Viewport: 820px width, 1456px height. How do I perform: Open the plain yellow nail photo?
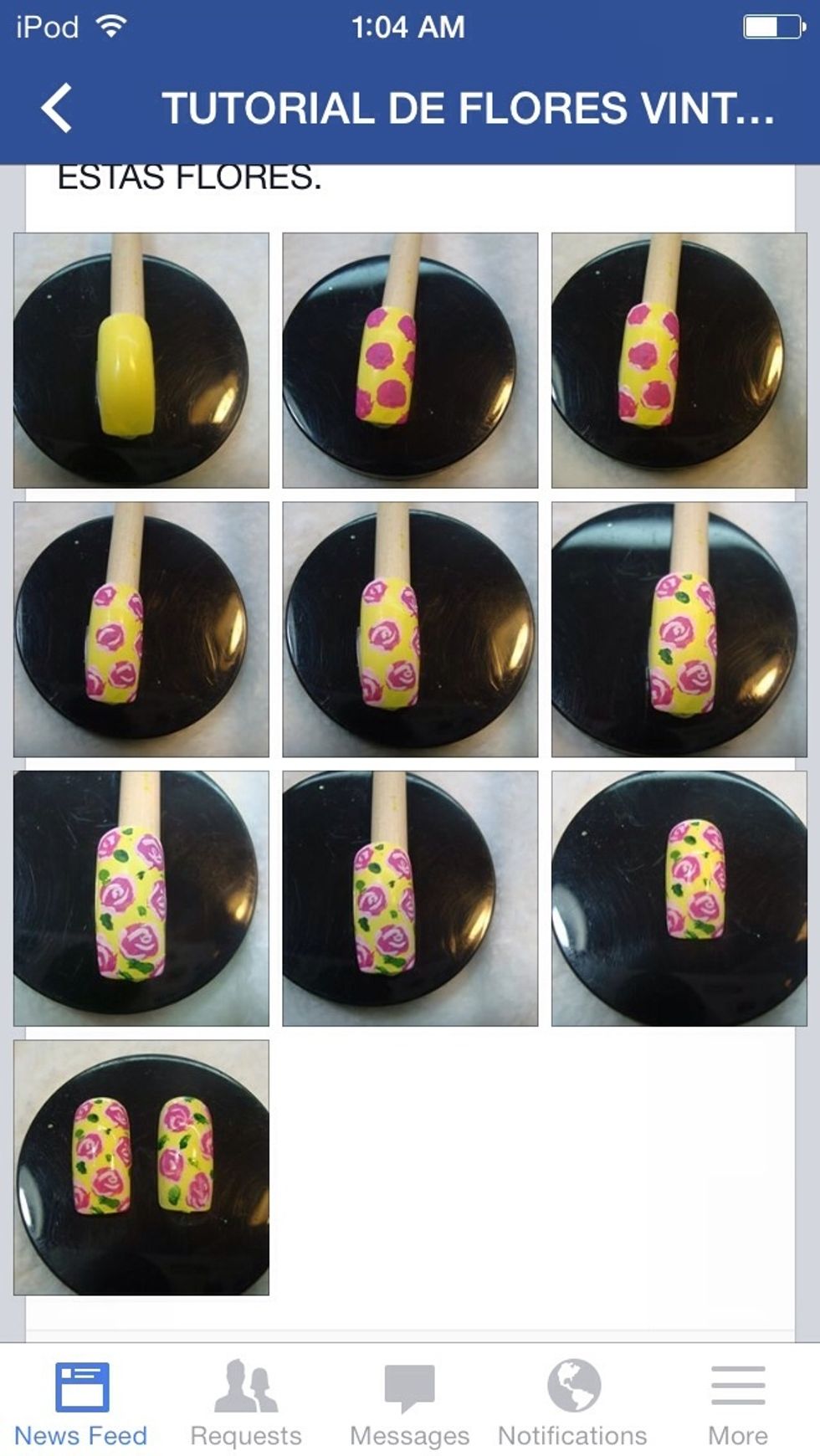[x=141, y=361]
